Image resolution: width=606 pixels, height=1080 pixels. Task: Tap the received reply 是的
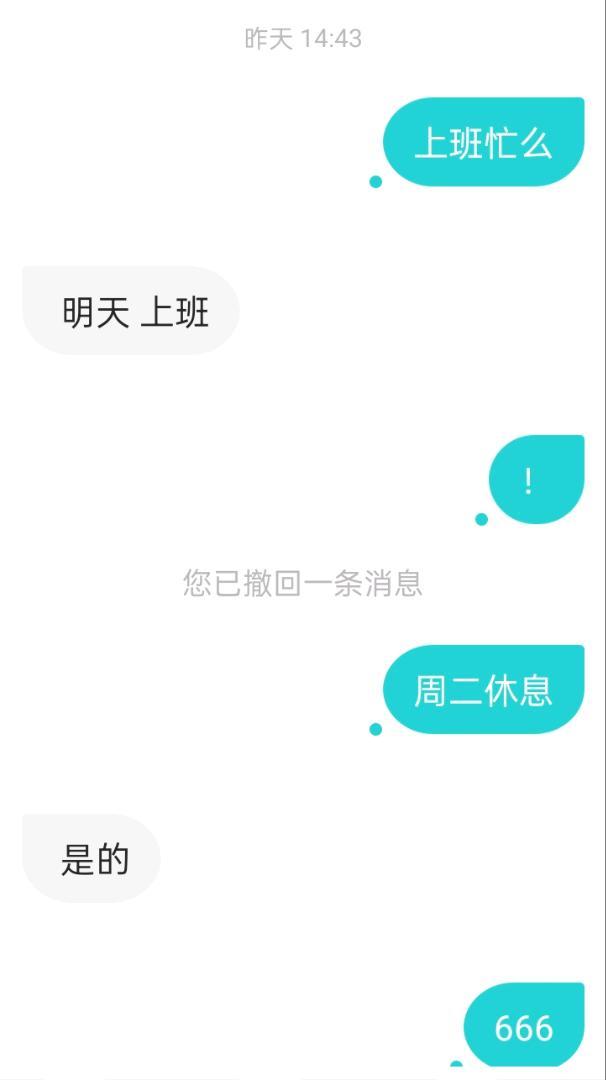point(92,858)
